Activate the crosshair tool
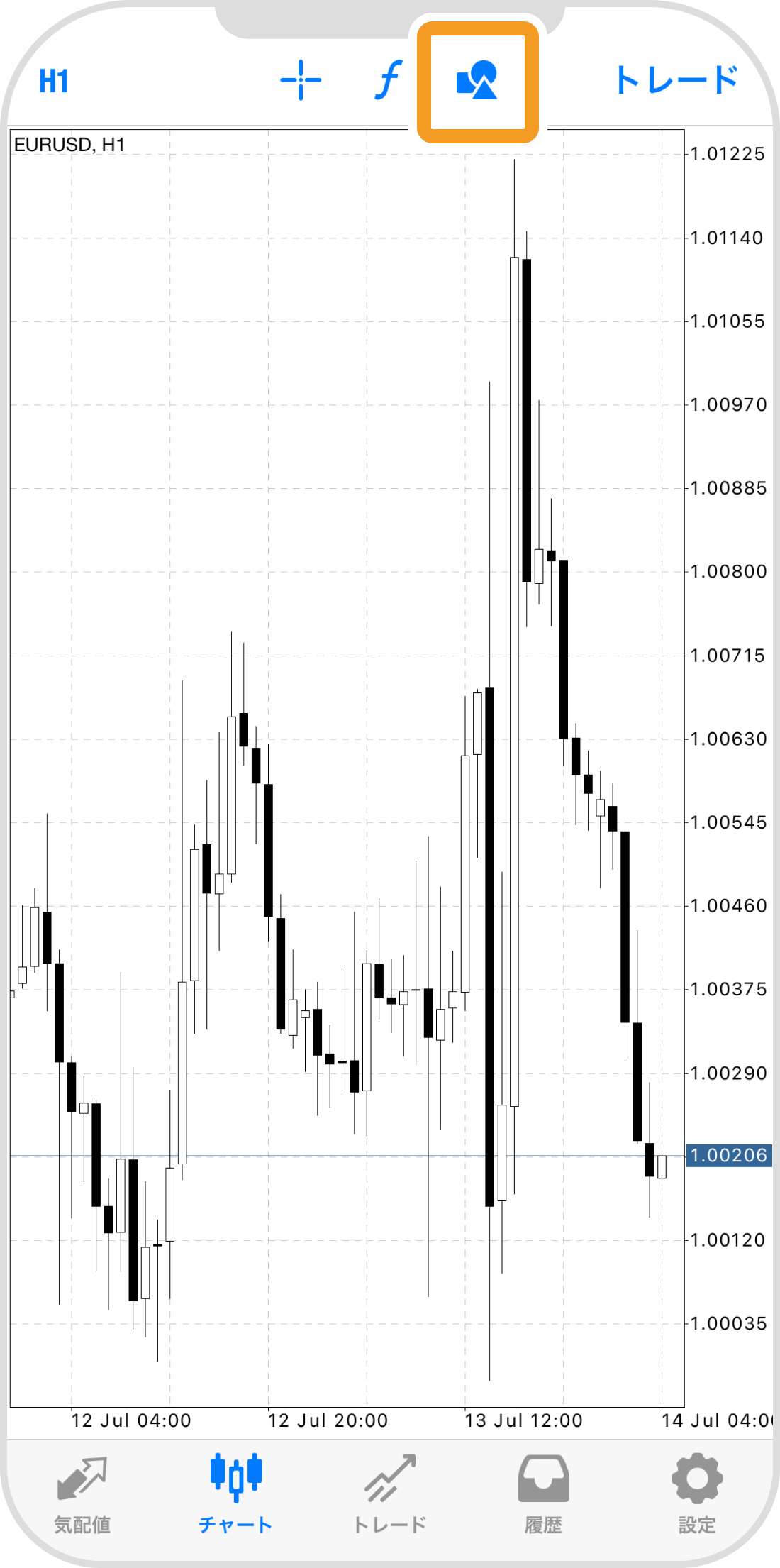 (x=301, y=80)
